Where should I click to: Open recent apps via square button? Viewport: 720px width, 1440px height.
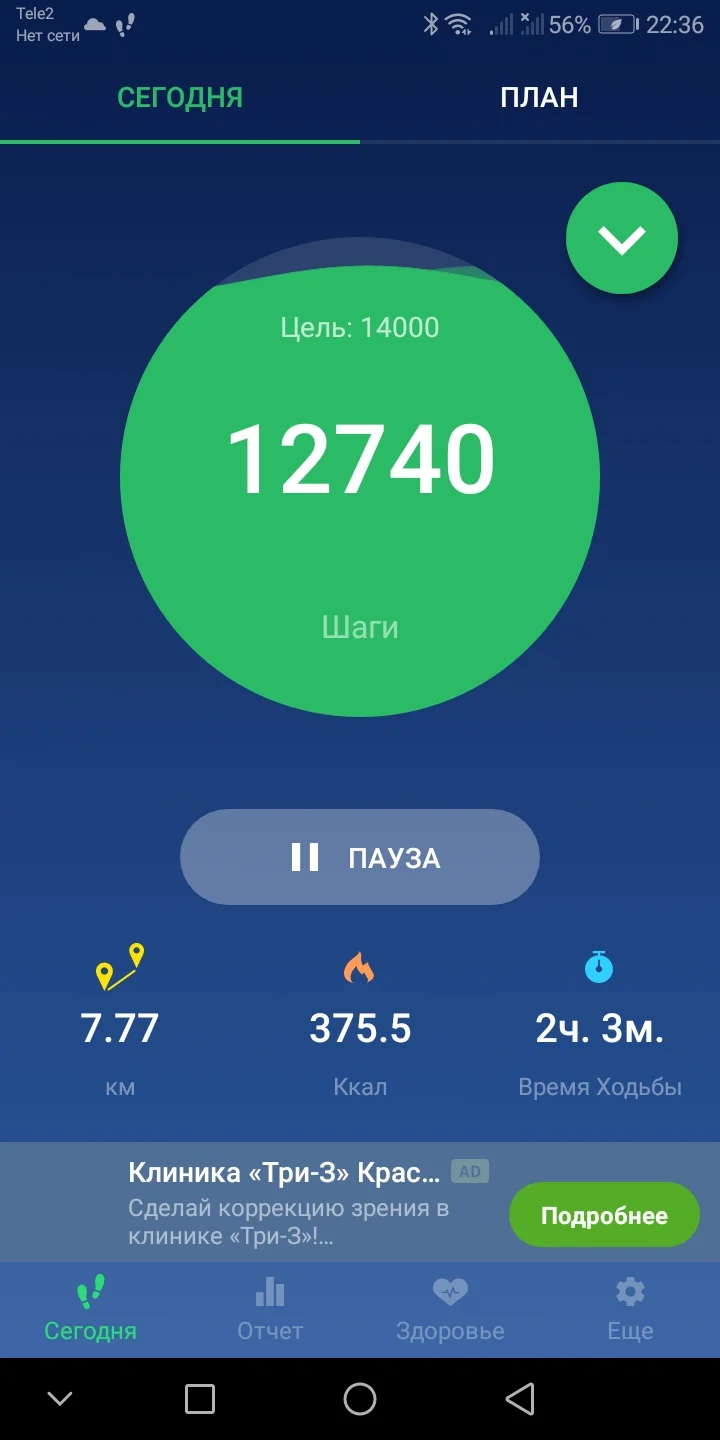(200, 1399)
